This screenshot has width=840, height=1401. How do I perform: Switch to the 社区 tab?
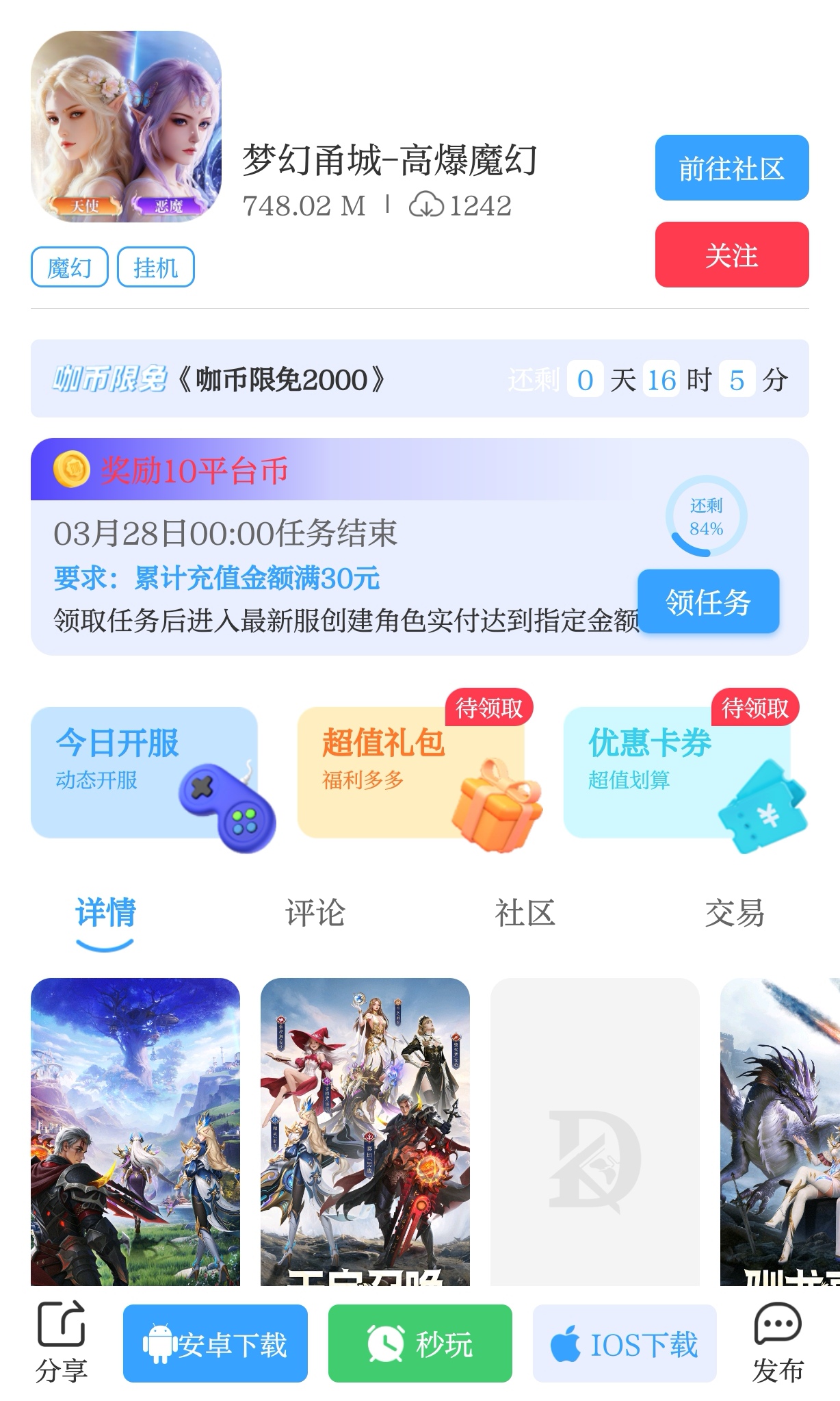pos(525,913)
